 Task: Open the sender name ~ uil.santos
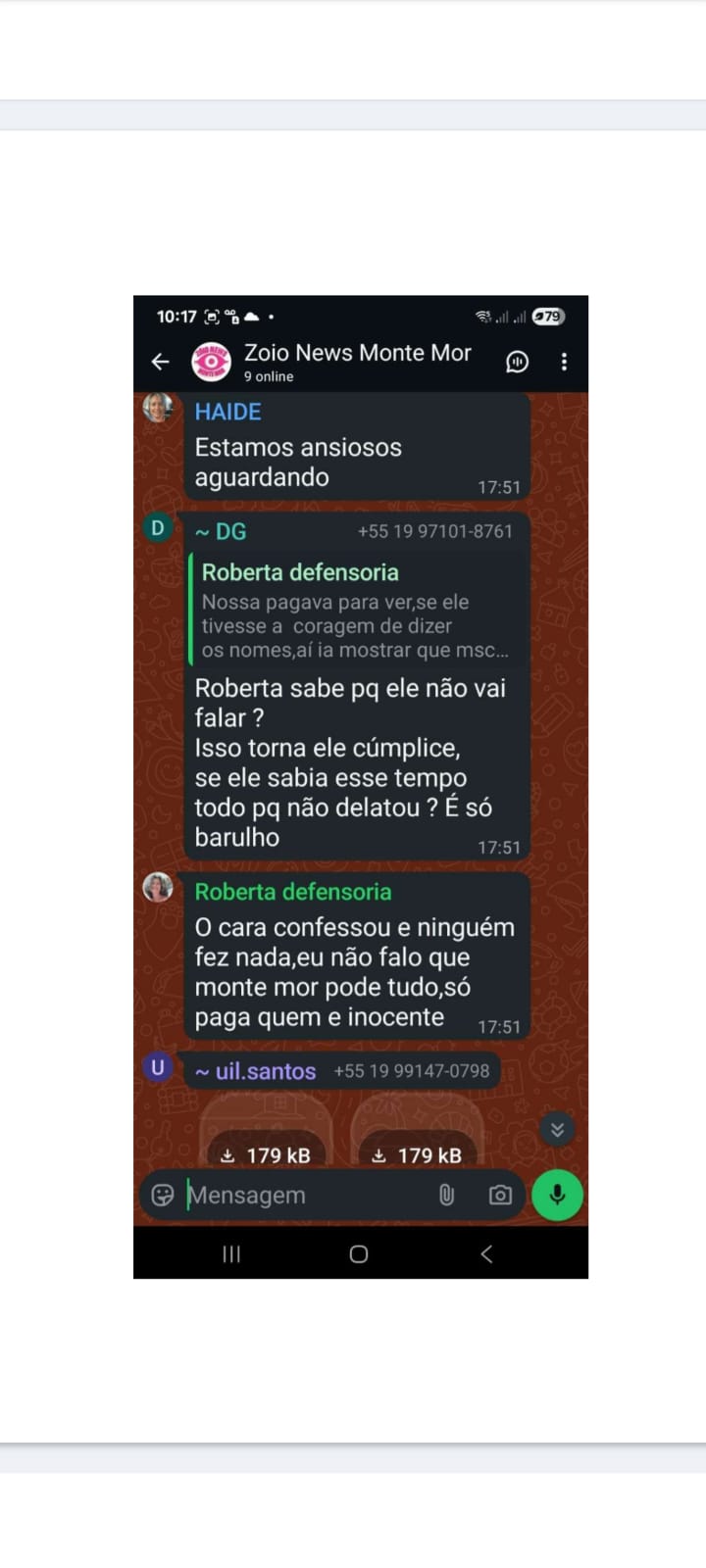coord(255,1071)
